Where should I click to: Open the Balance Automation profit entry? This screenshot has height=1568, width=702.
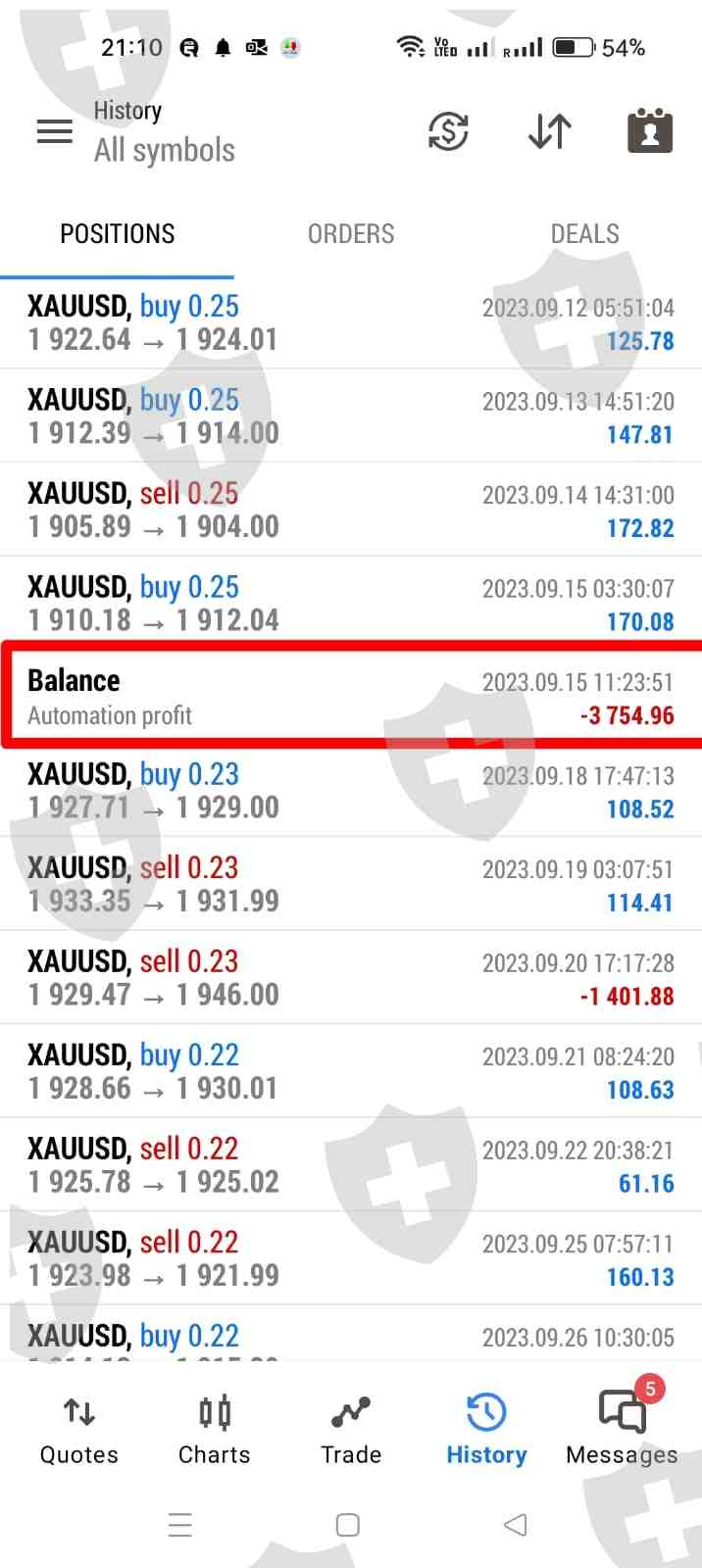coord(351,698)
